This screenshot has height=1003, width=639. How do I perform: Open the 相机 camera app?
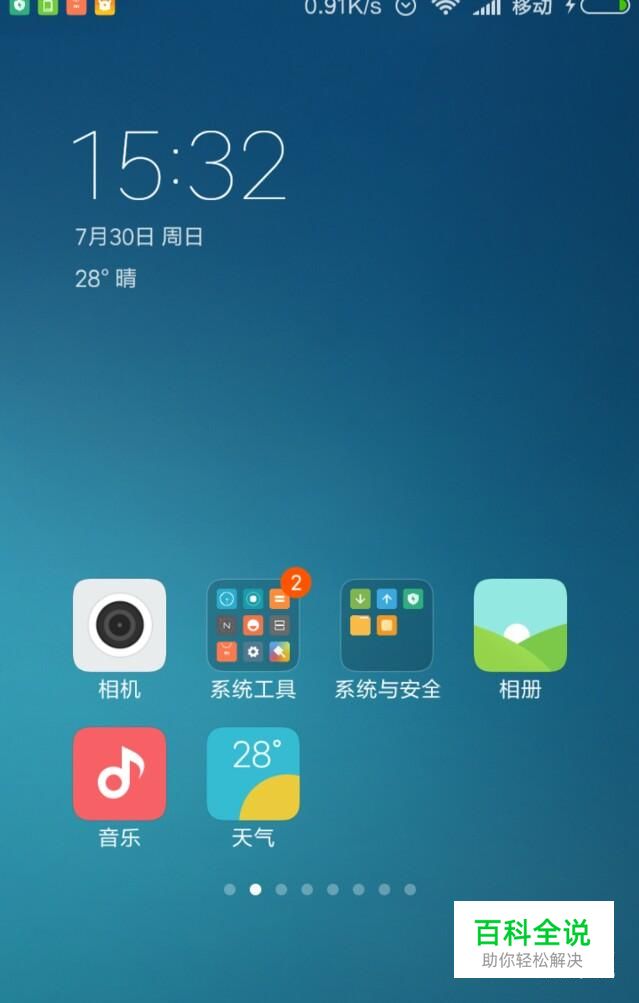(119, 625)
